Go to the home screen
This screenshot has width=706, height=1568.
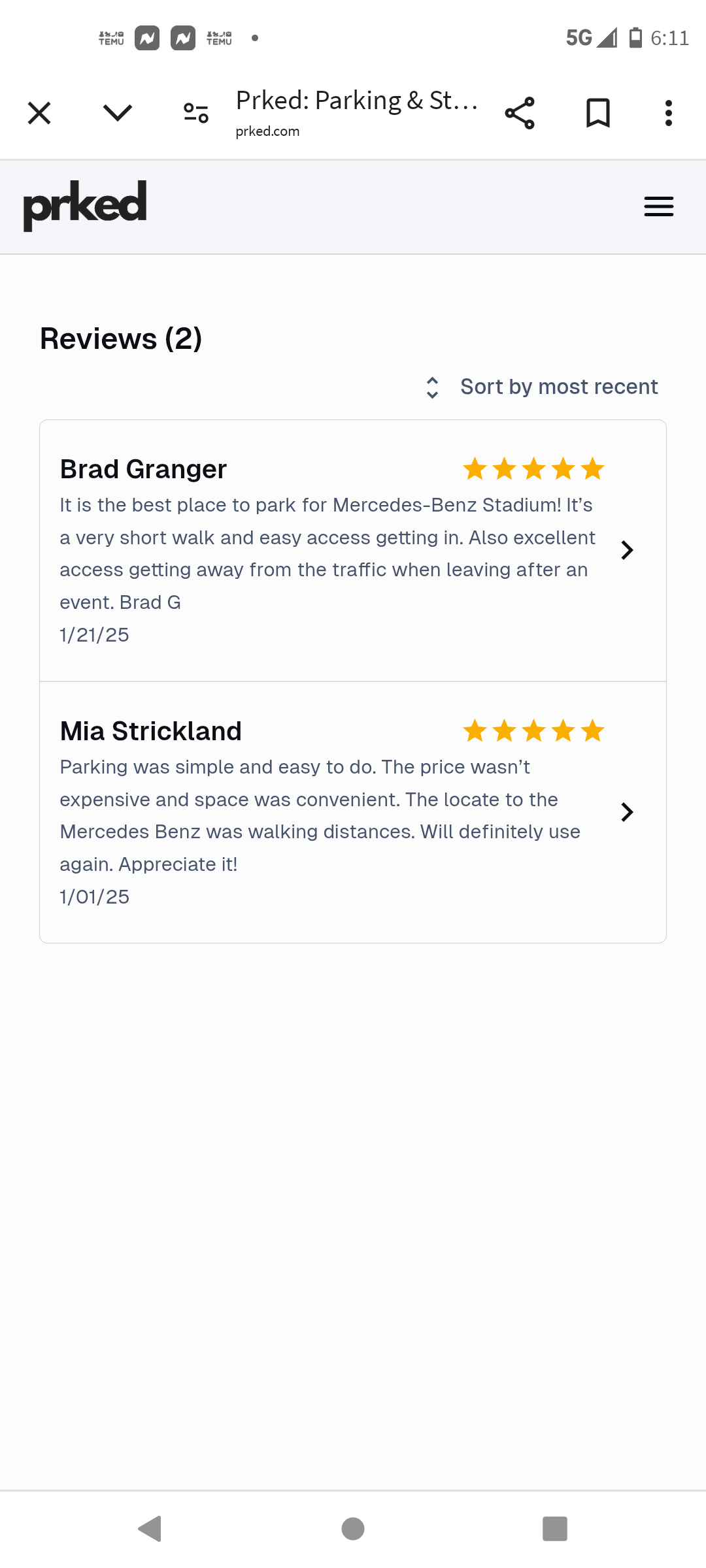[353, 1529]
